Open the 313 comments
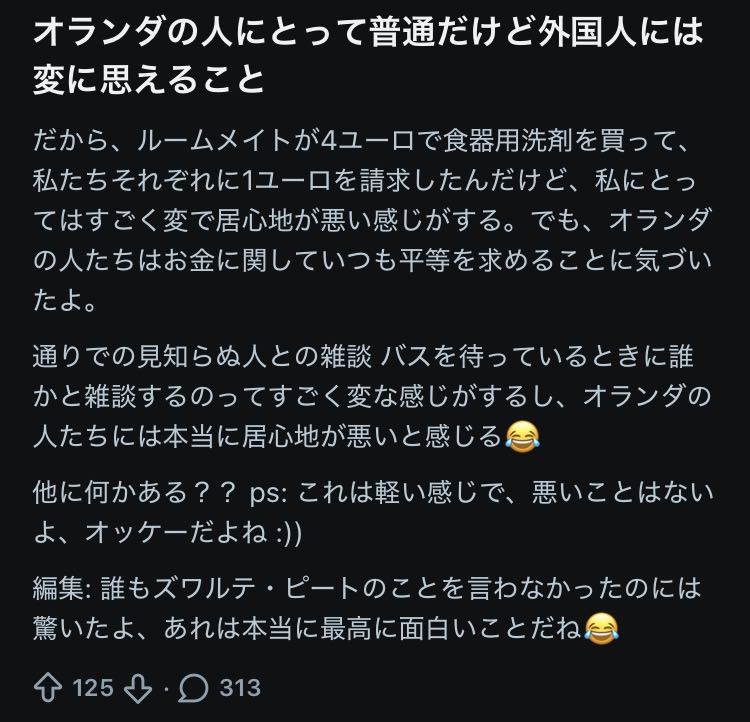Image resolution: width=750 pixels, height=722 pixels. tap(223, 687)
